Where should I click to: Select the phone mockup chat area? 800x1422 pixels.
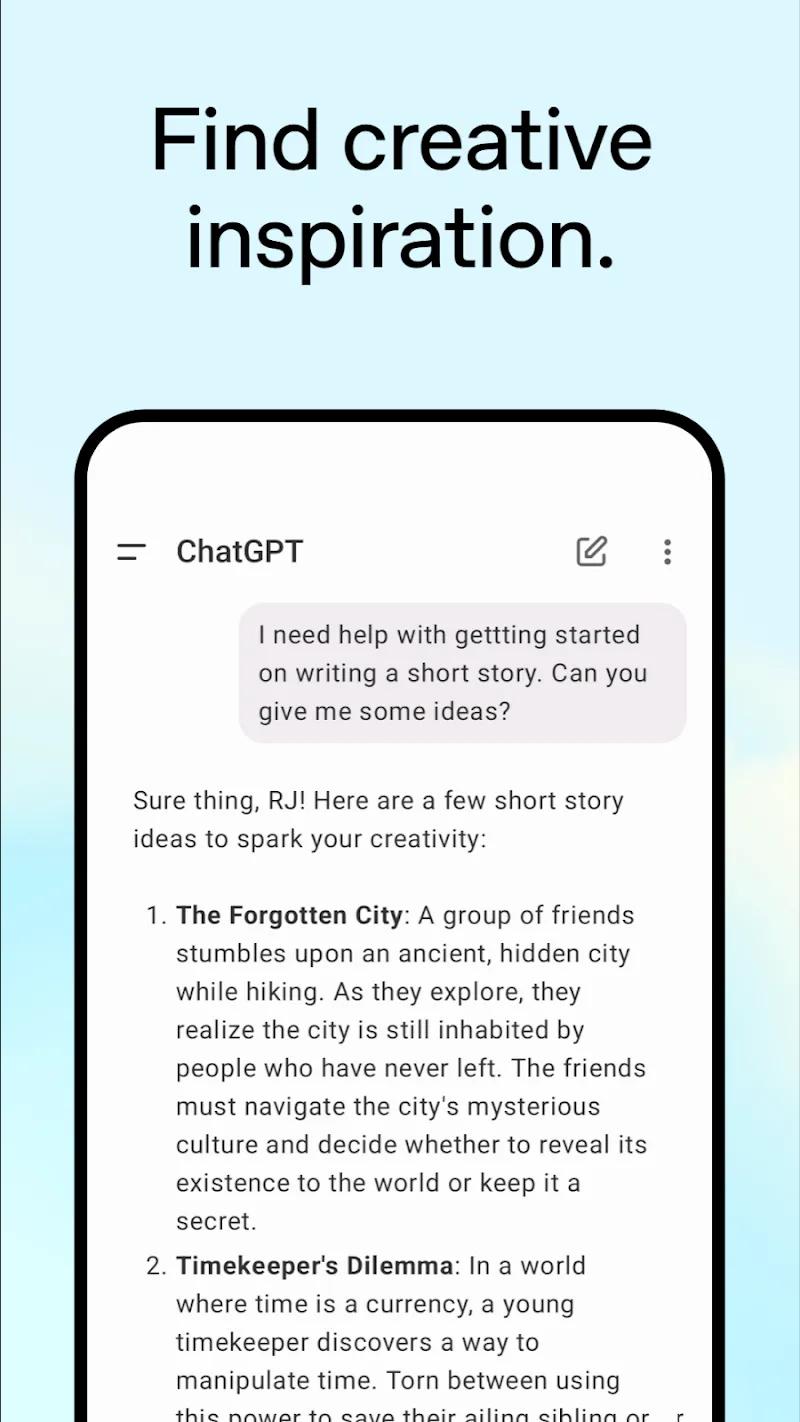(400, 950)
